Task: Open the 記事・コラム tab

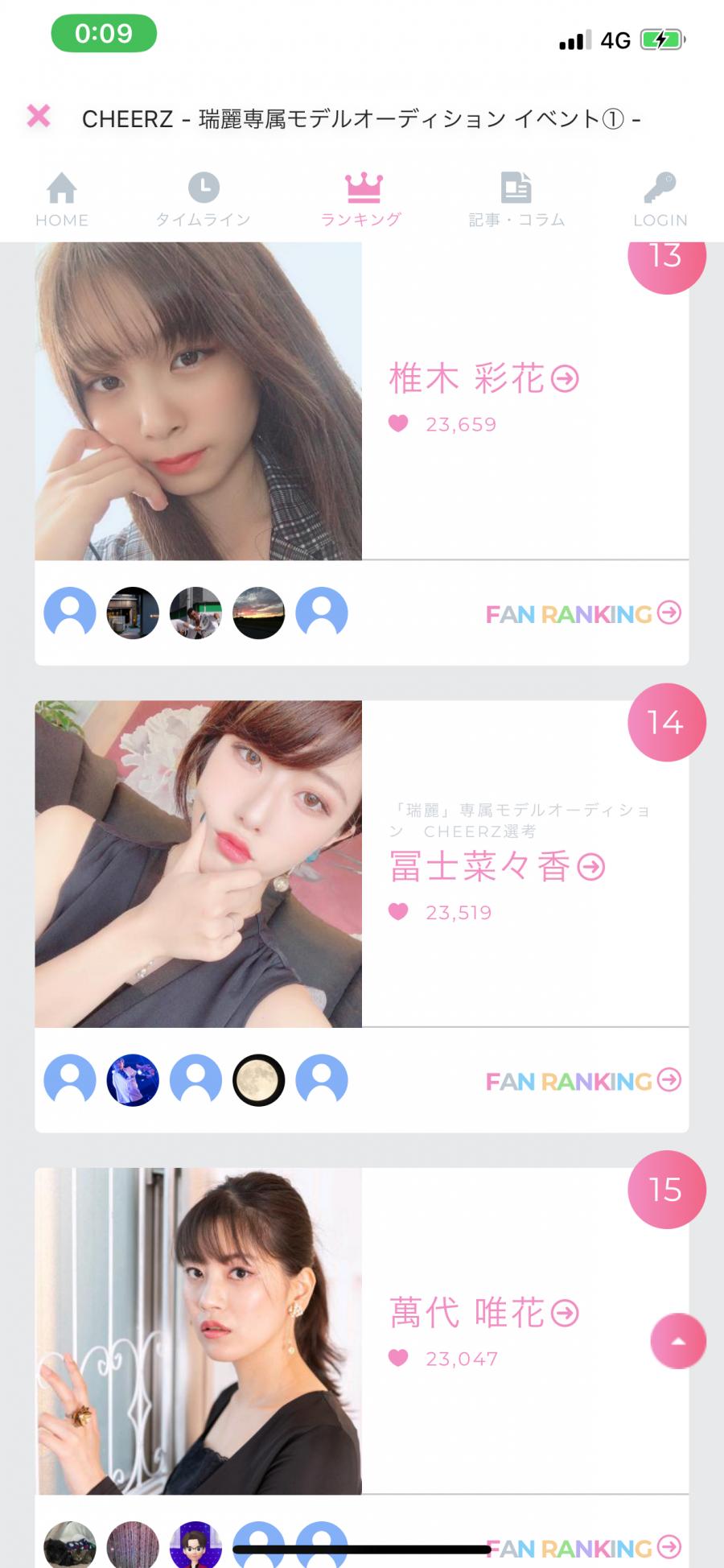Action: coord(516,200)
